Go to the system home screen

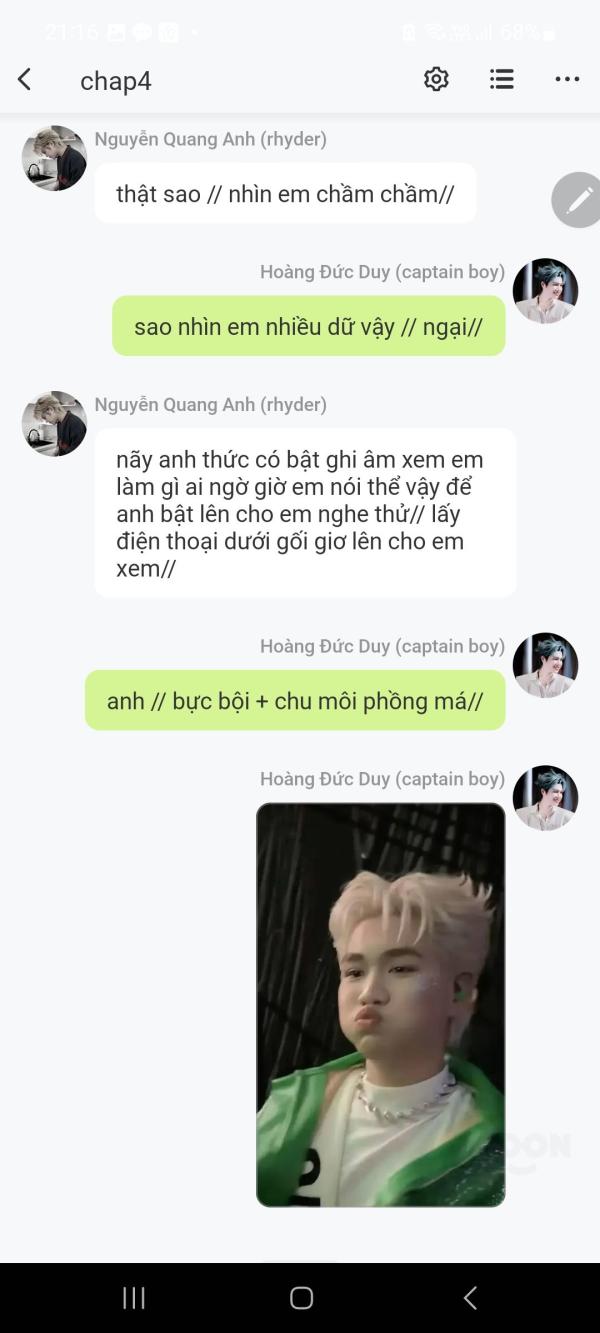pyautogui.click(x=301, y=1298)
